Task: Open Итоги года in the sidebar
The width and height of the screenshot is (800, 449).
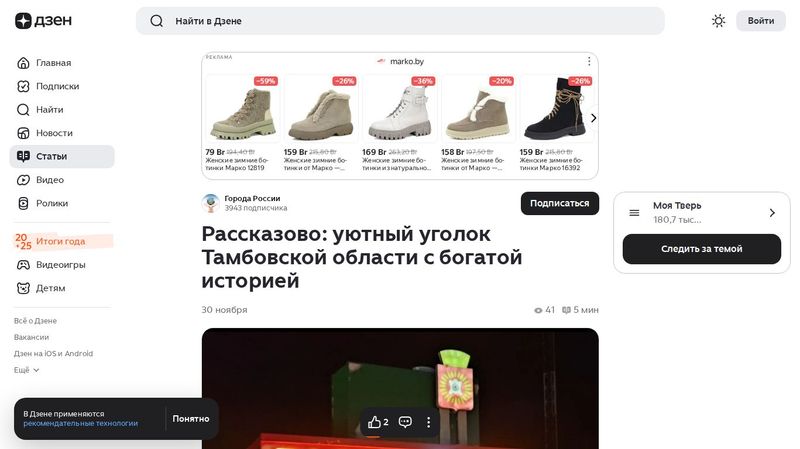Action: 60,241
